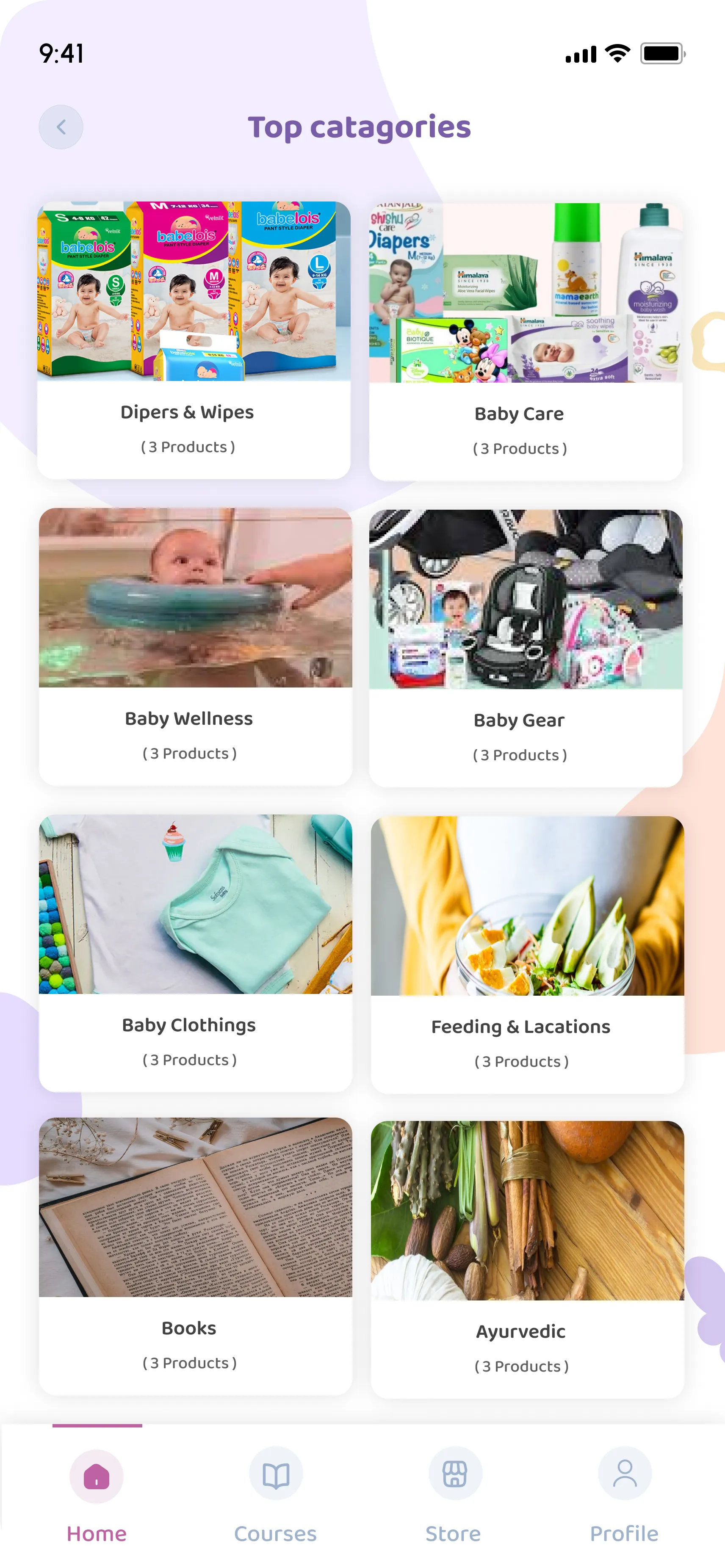725x1568 pixels.
Task: Go back using the top-left arrow
Action: point(61,127)
